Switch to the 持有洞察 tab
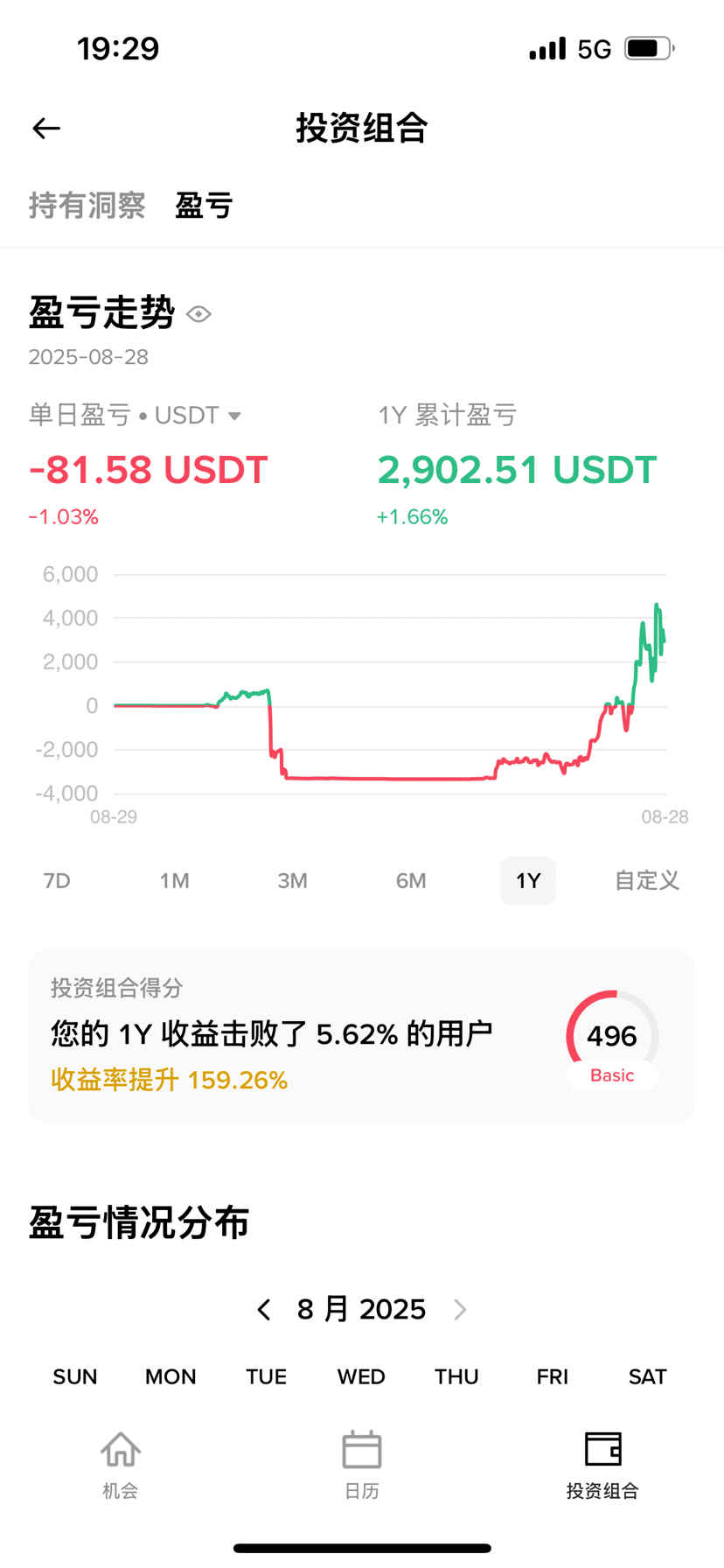724x1568 pixels. coord(87,206)
